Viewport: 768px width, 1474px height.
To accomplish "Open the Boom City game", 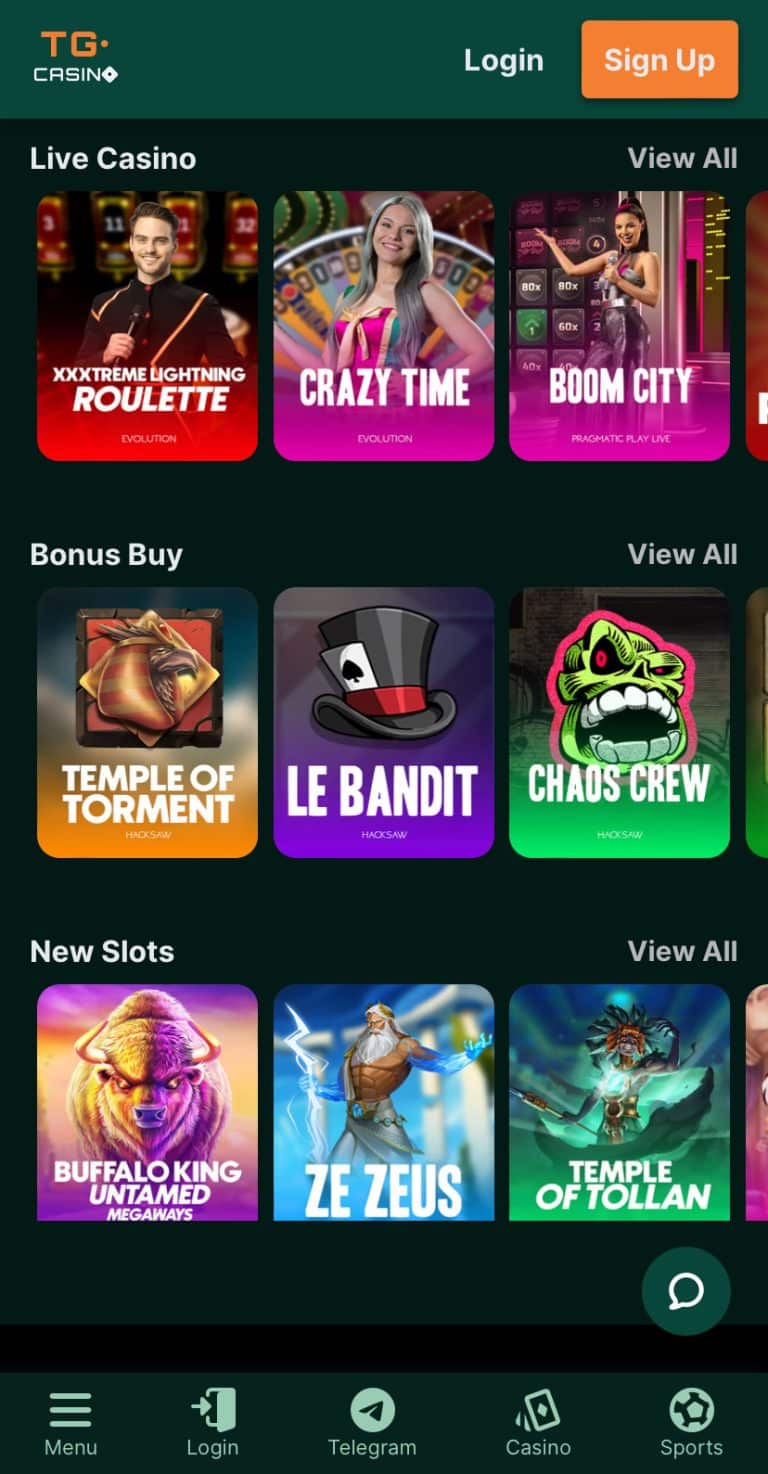I will [620, 326].
